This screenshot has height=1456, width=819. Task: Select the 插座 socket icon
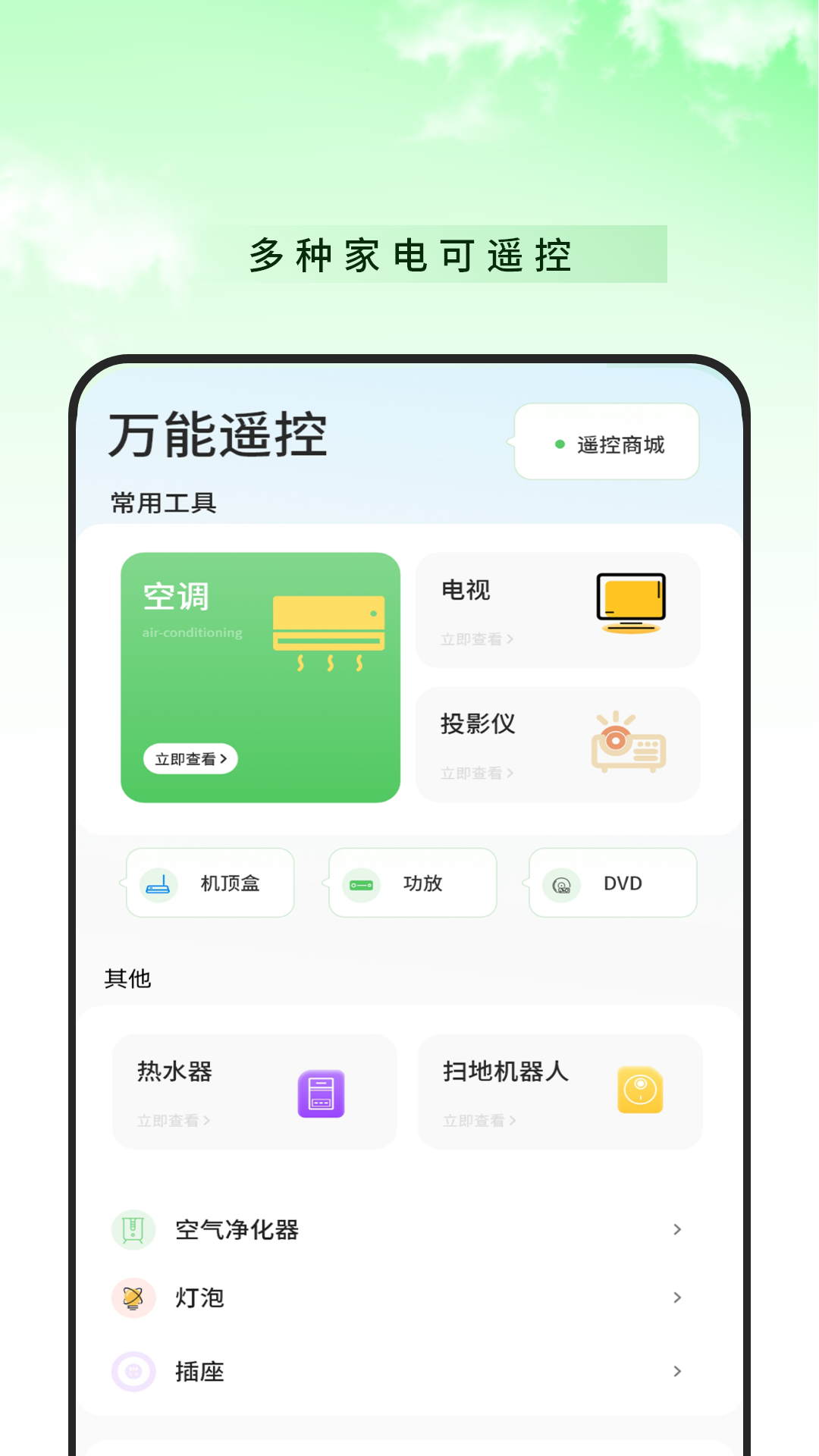click(133, 1372)
